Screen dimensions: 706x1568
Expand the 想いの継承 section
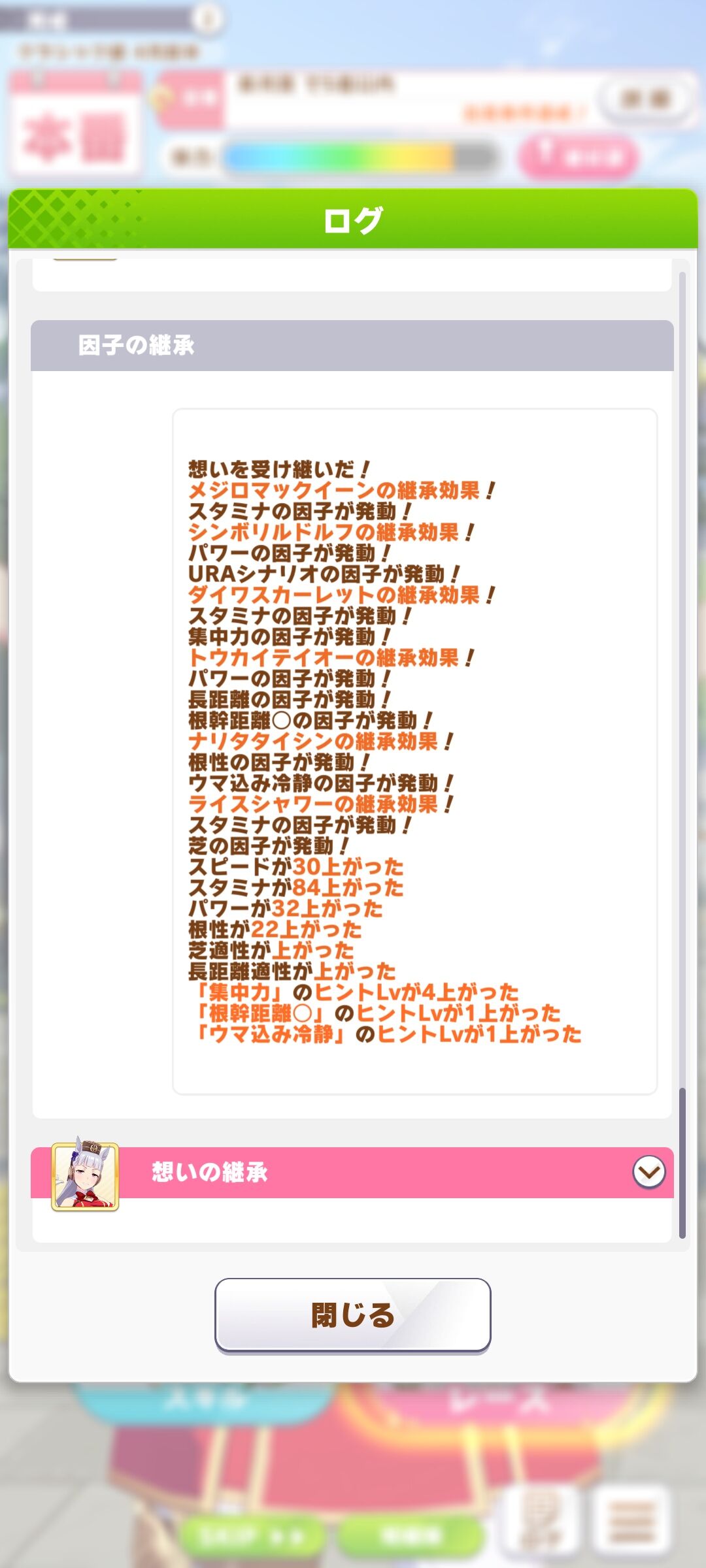click(648, 1173)
